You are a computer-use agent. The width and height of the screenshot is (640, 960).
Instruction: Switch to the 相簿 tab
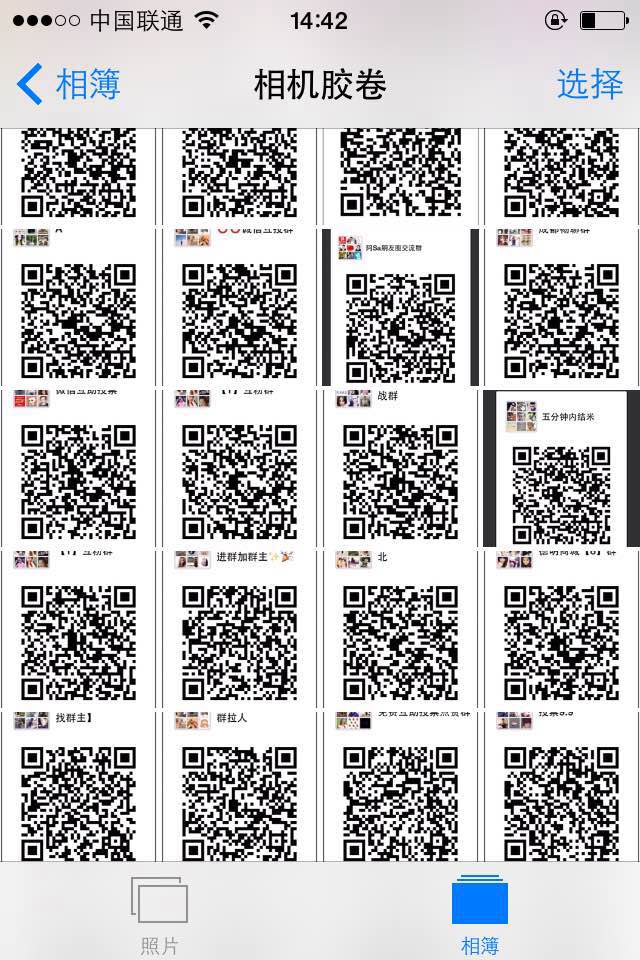click(480, 914)
